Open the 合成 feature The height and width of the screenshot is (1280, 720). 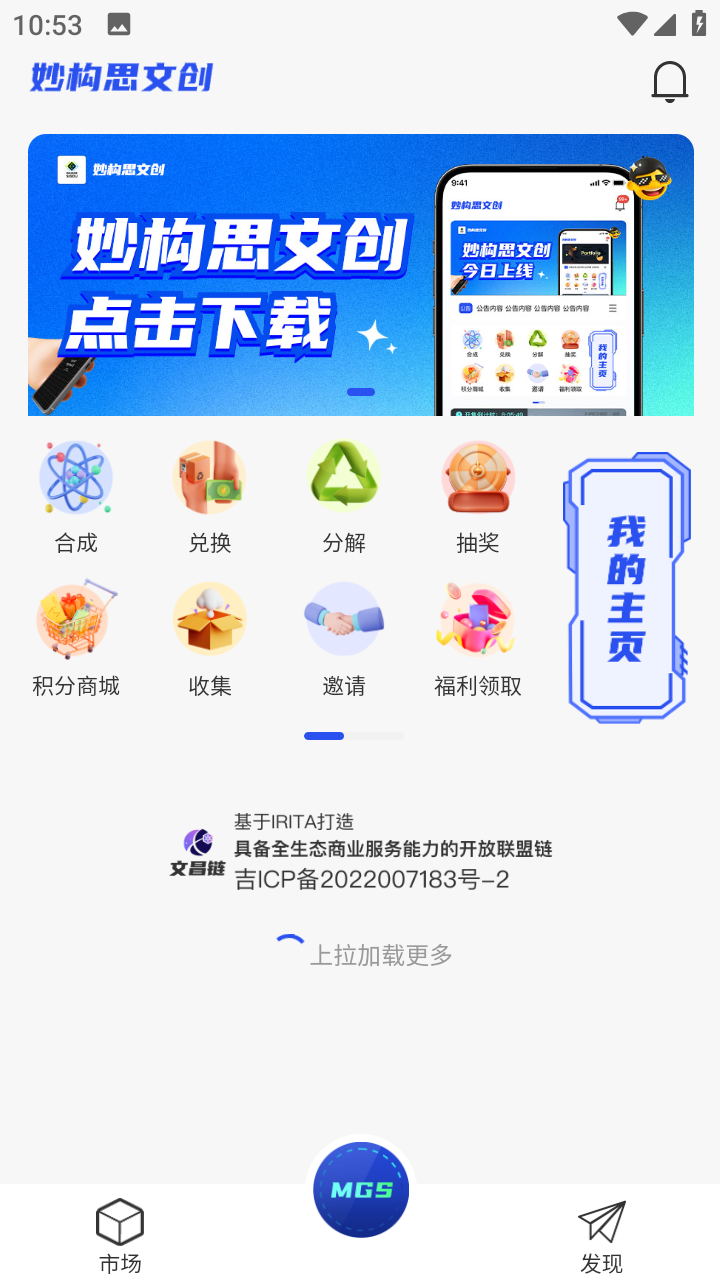pyautogui.click(x=76, y=498)
